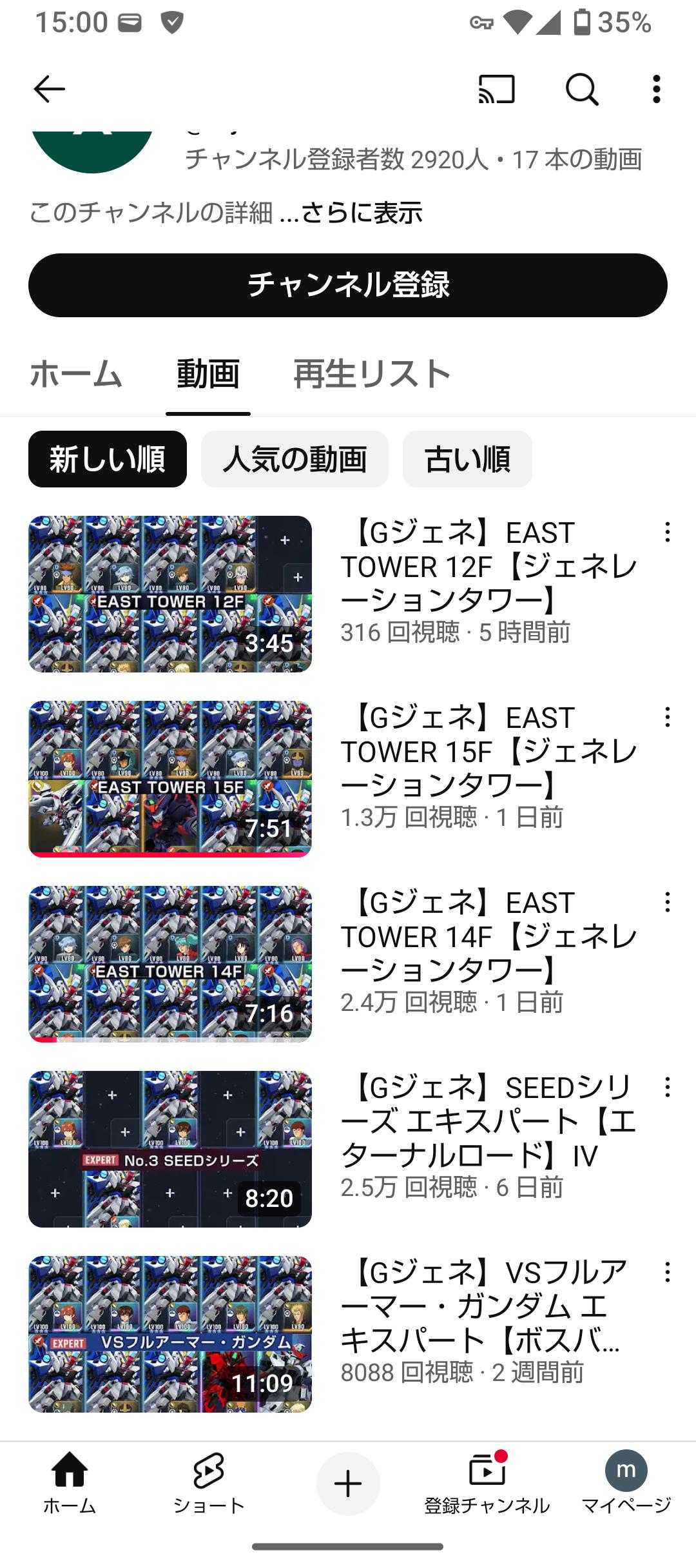Go back using the top arrow
This screenshot has width=696, height=1568.
50,89
